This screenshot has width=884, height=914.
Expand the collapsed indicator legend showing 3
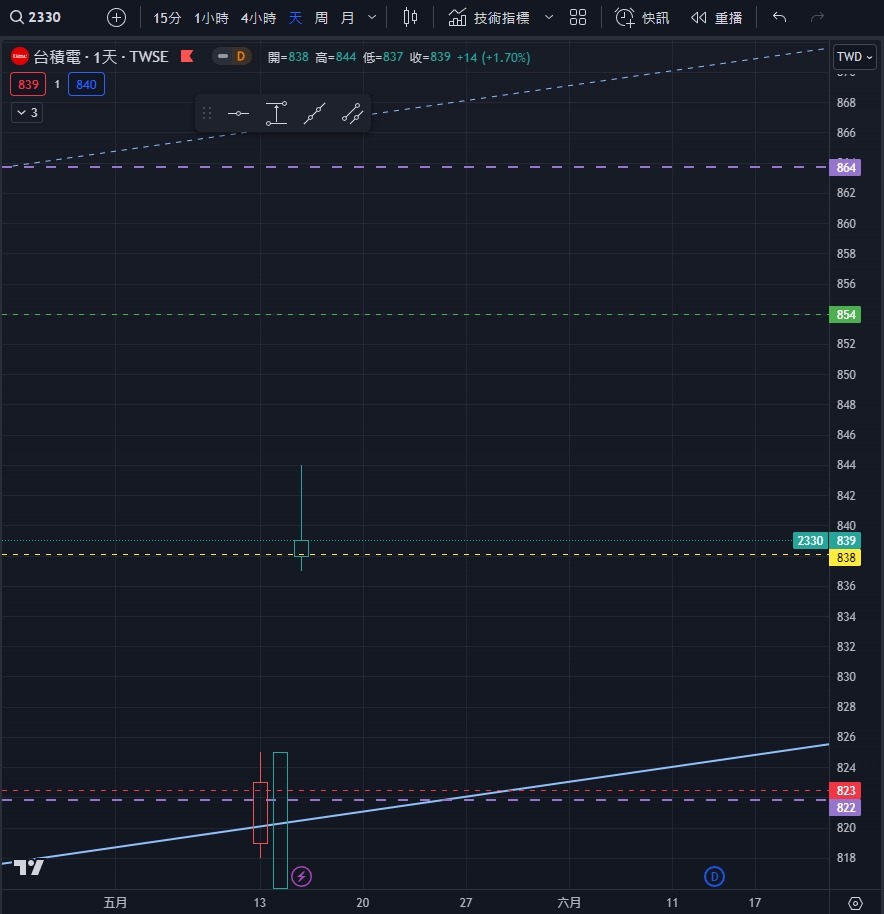[27, 113]
